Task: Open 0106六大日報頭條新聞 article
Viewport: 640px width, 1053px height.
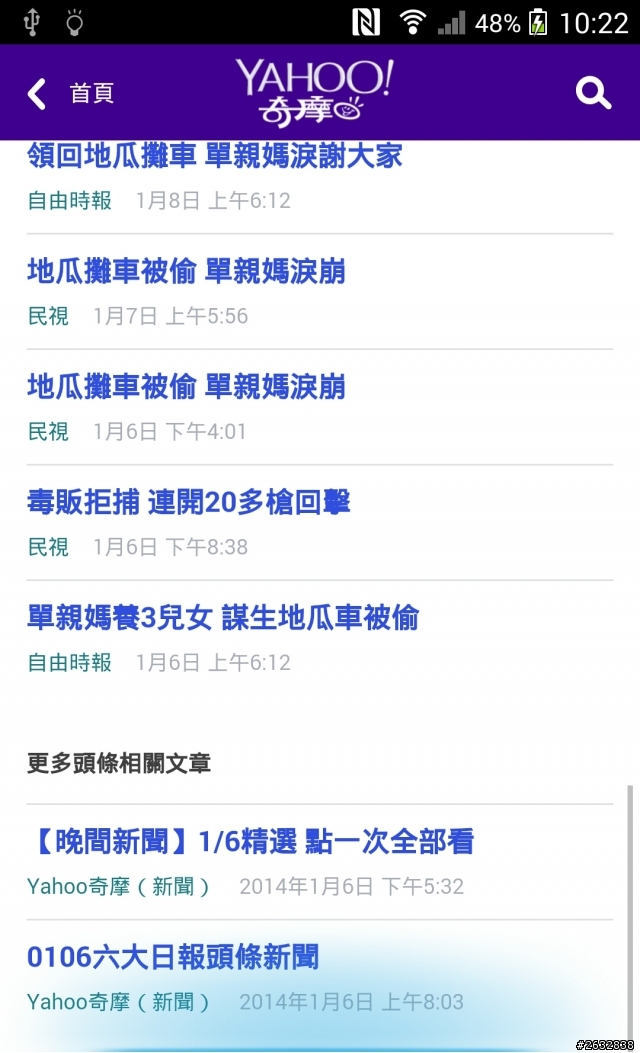Action: click(173, 958)
